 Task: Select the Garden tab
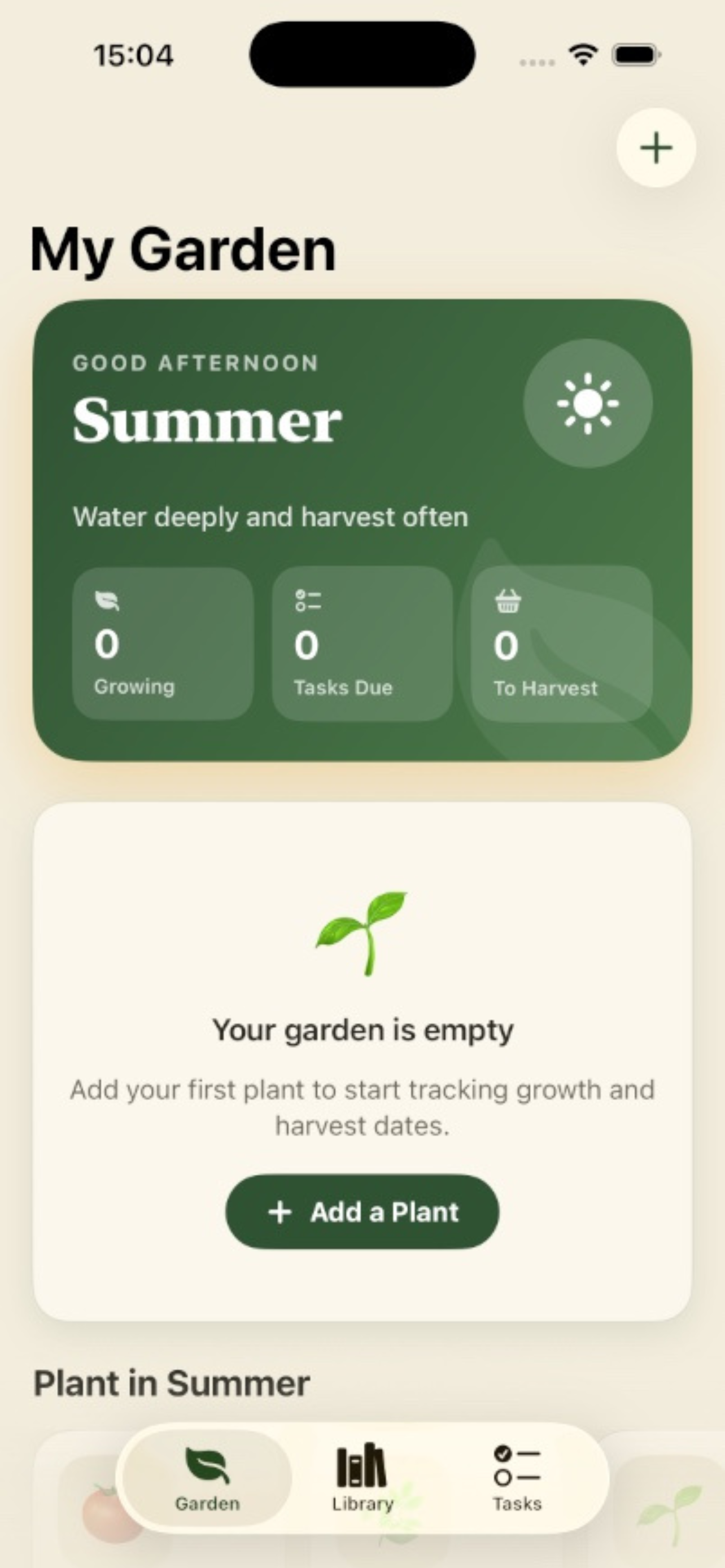(x=207, y=1478)
